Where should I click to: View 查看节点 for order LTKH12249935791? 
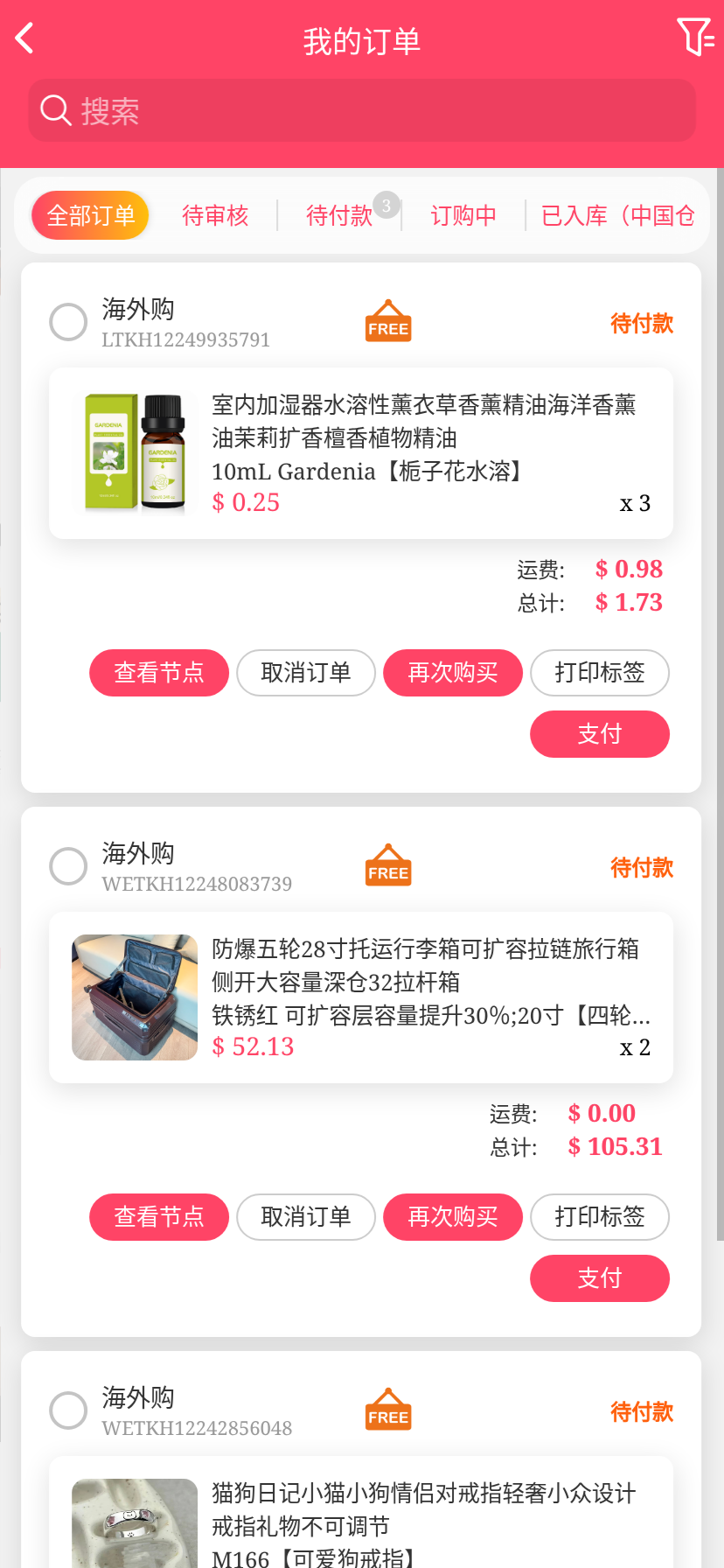(159, 673)
